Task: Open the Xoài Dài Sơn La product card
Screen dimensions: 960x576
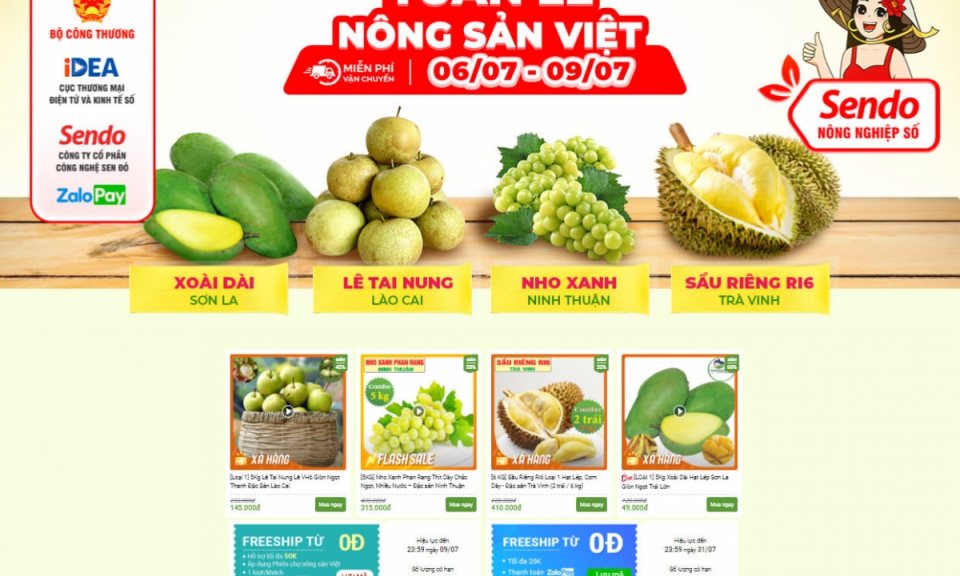Action: tap(679, 412)
